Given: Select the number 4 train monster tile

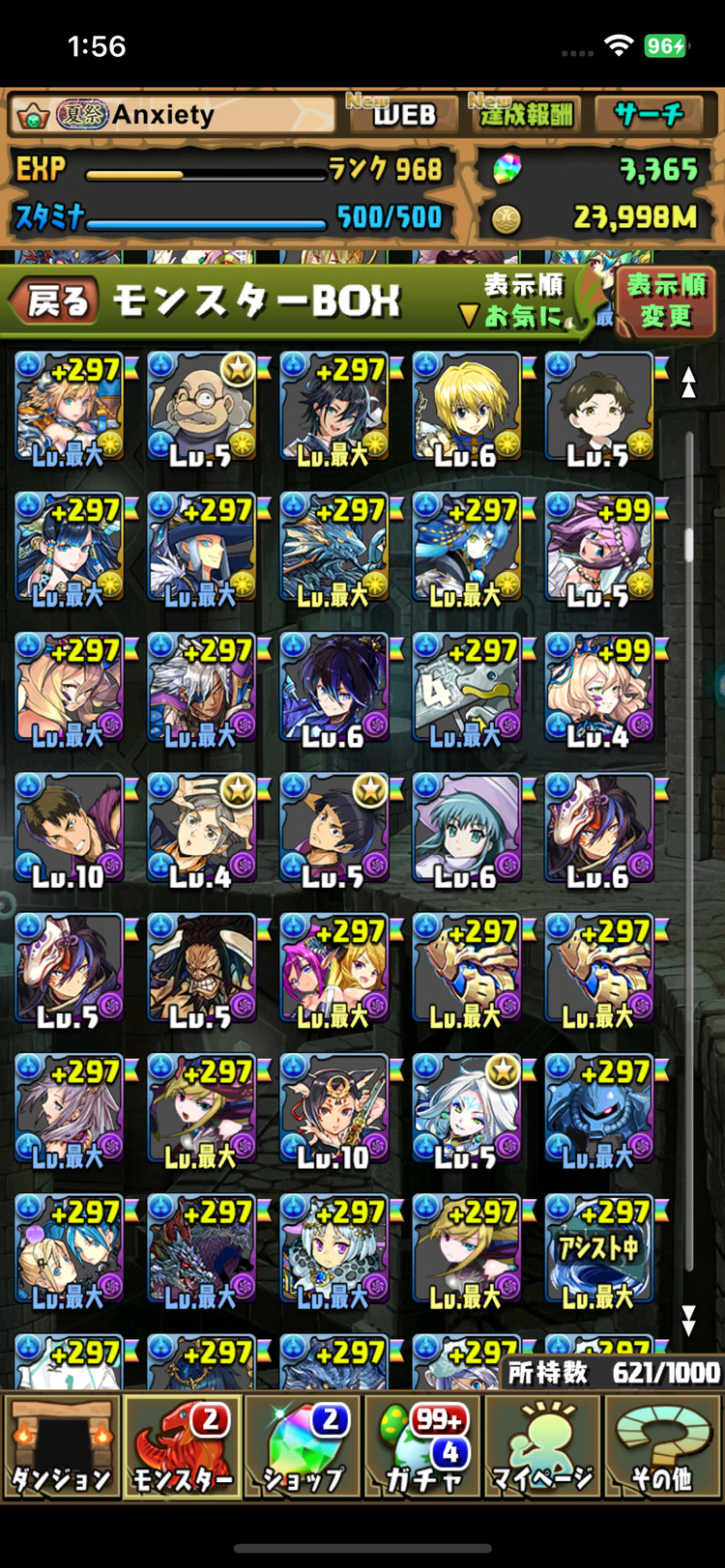Looking at the screenshot, I should (x=466, y=688).
